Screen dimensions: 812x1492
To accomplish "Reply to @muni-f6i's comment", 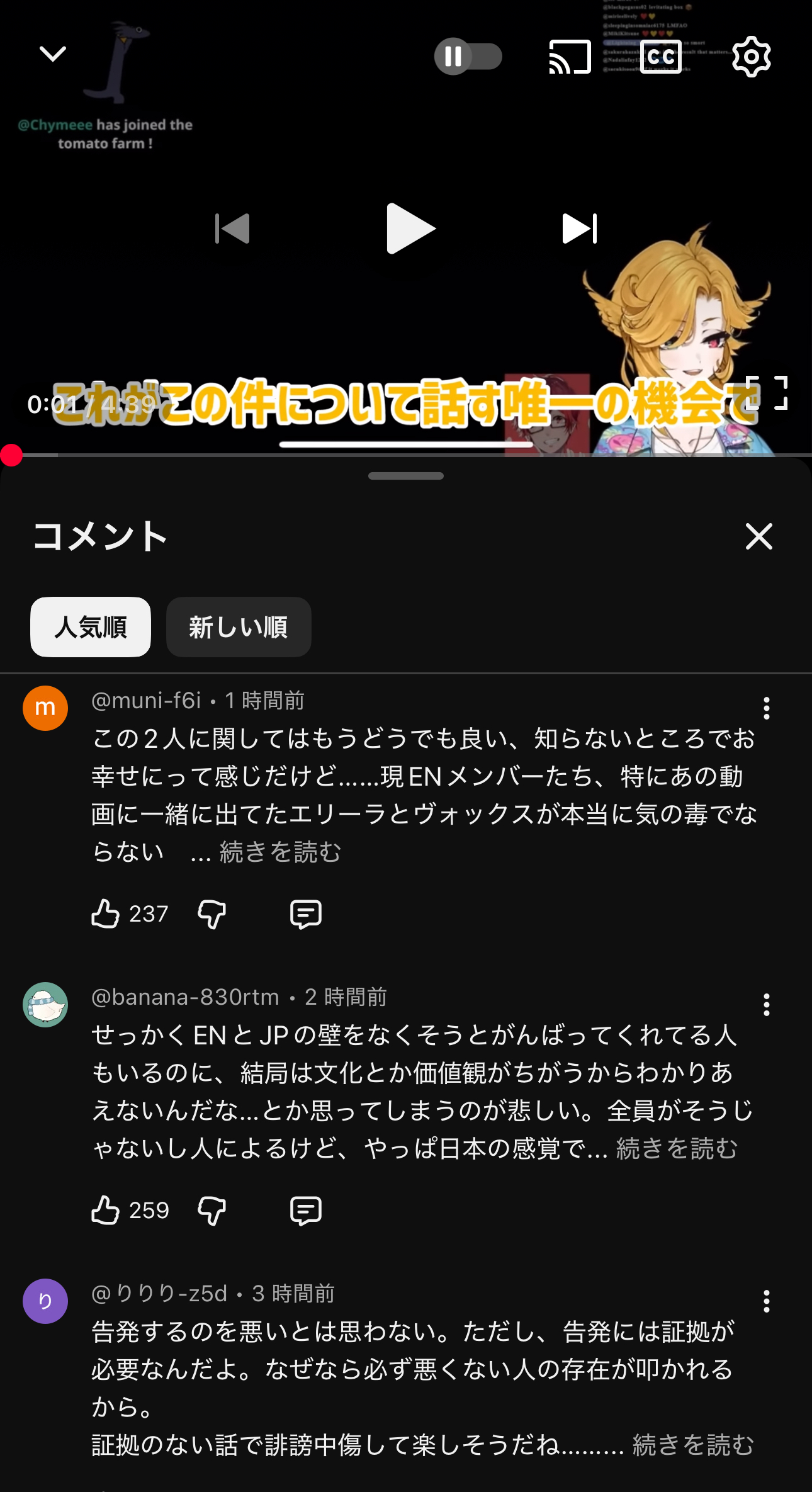I will point(306,913).
